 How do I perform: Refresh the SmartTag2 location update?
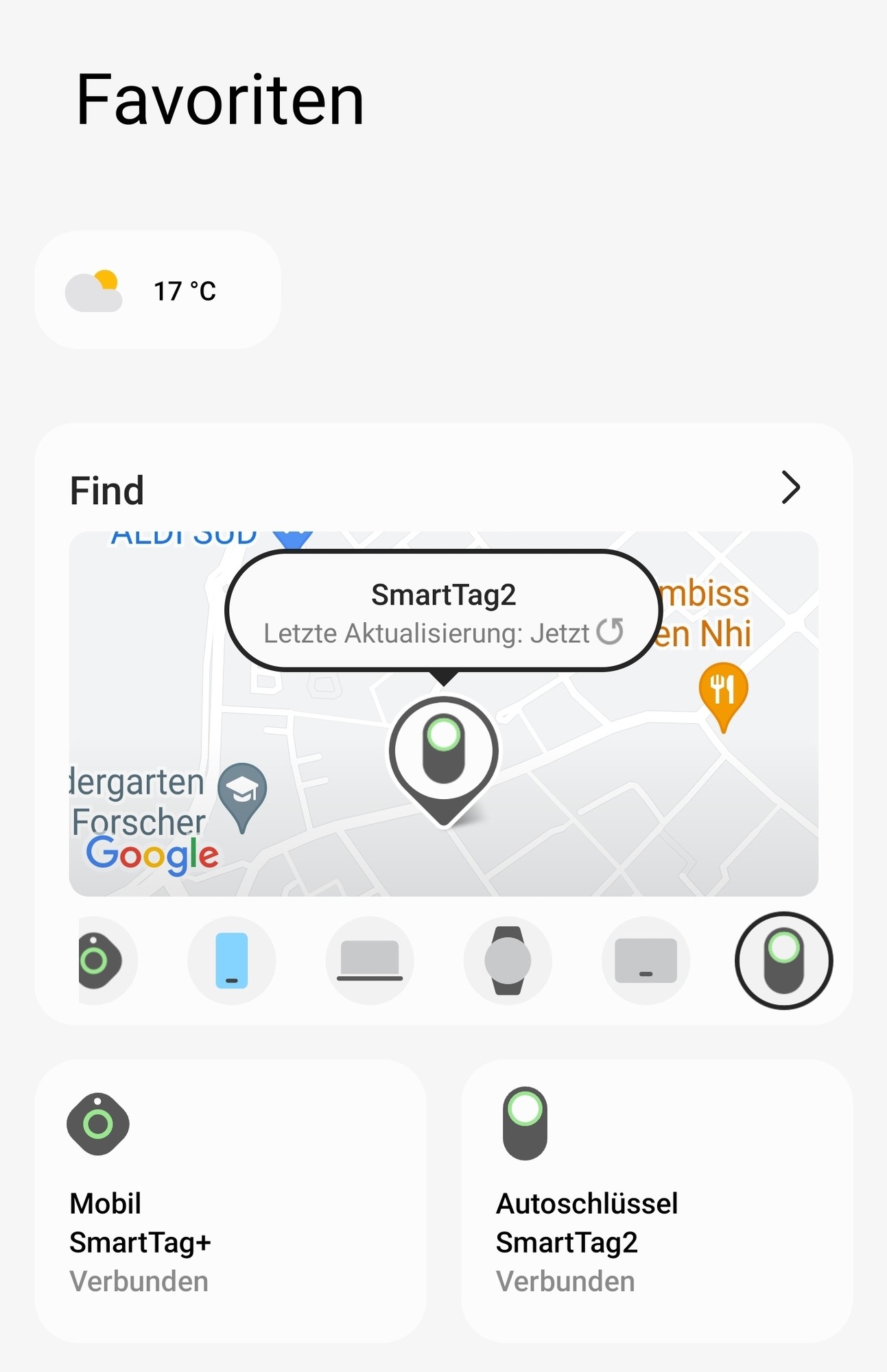click(x=610, y=631)
